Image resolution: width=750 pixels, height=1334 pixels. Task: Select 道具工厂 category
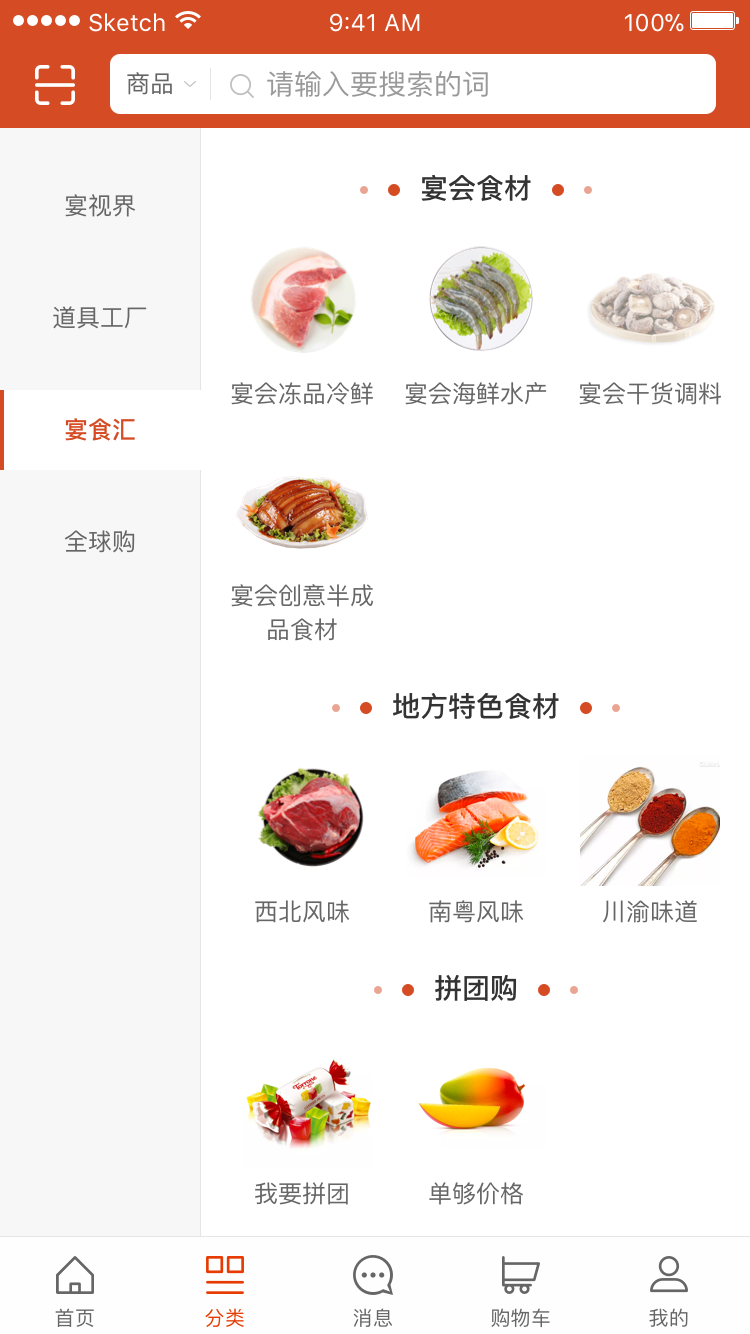pyautogui.click(x=100, y=318)
